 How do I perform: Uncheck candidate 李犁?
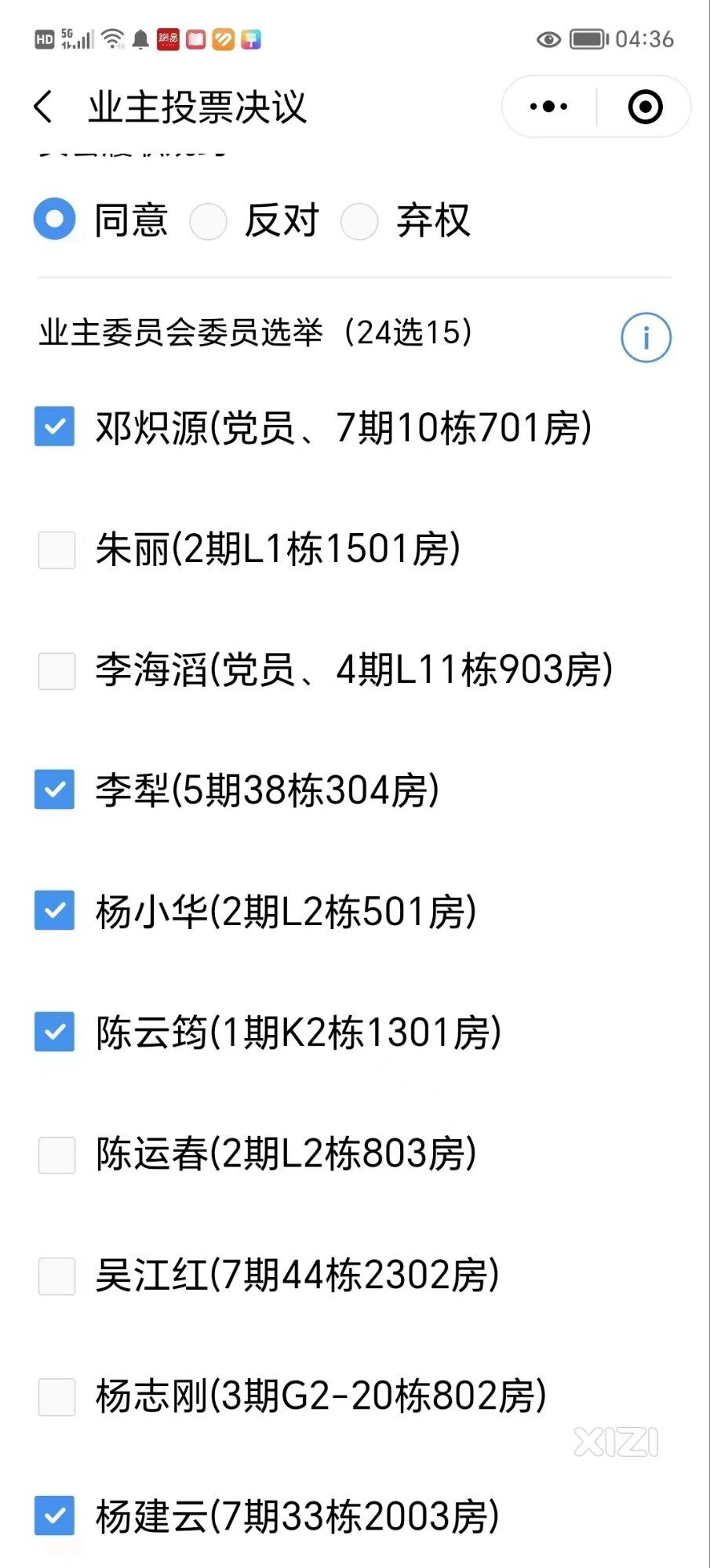pos(55,789)
